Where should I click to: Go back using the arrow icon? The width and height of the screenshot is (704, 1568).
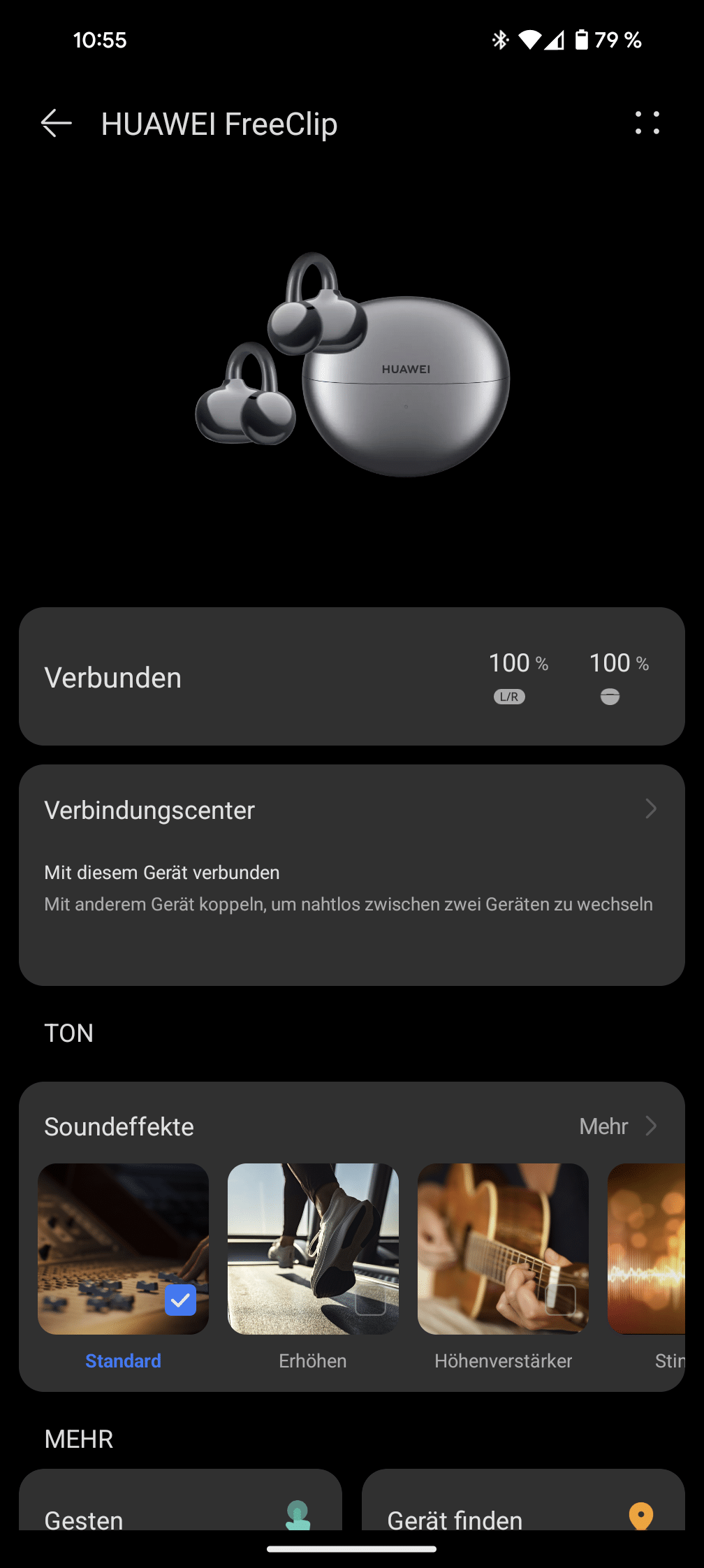click(57, 124)
